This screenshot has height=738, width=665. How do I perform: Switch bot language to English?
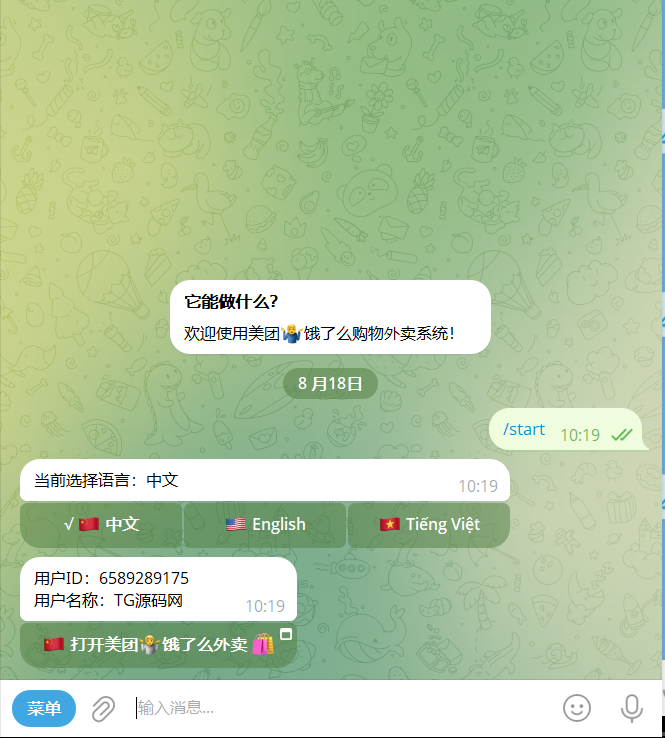point(265,524)
